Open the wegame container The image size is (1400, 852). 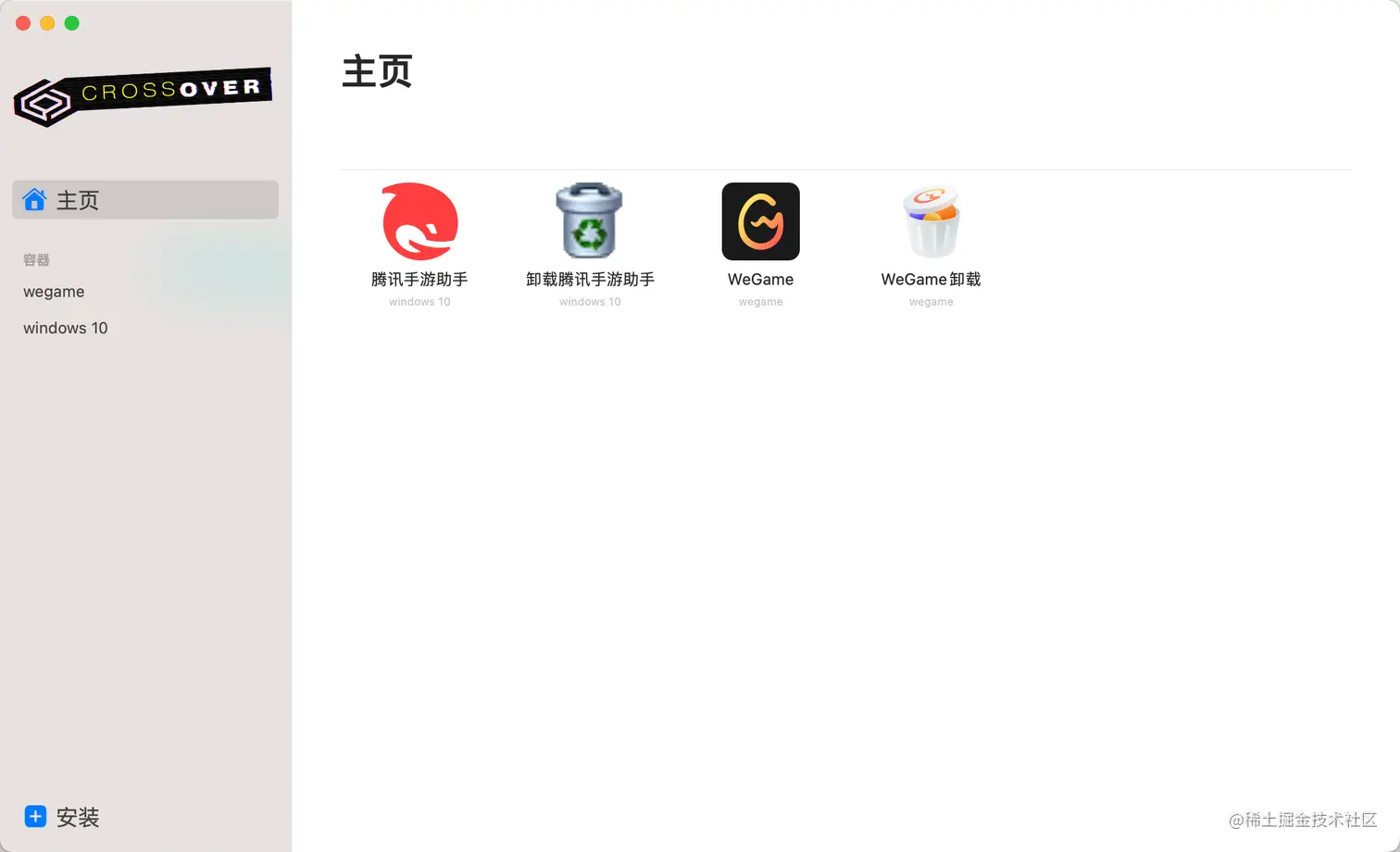coord(54,292)
